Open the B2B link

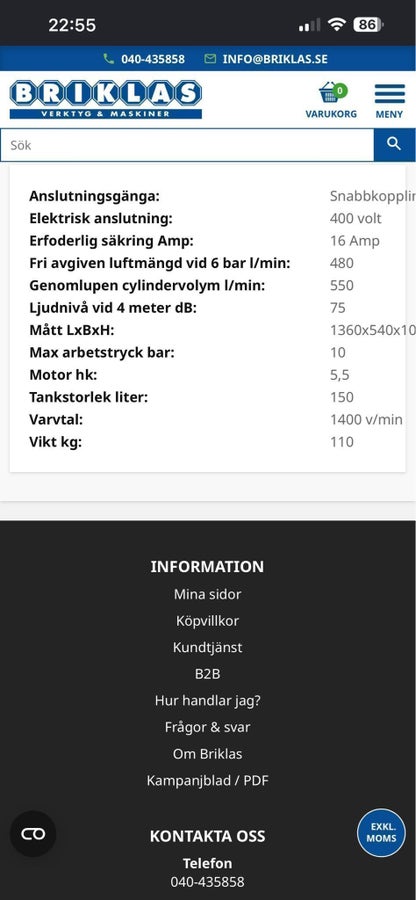point(208,674)
